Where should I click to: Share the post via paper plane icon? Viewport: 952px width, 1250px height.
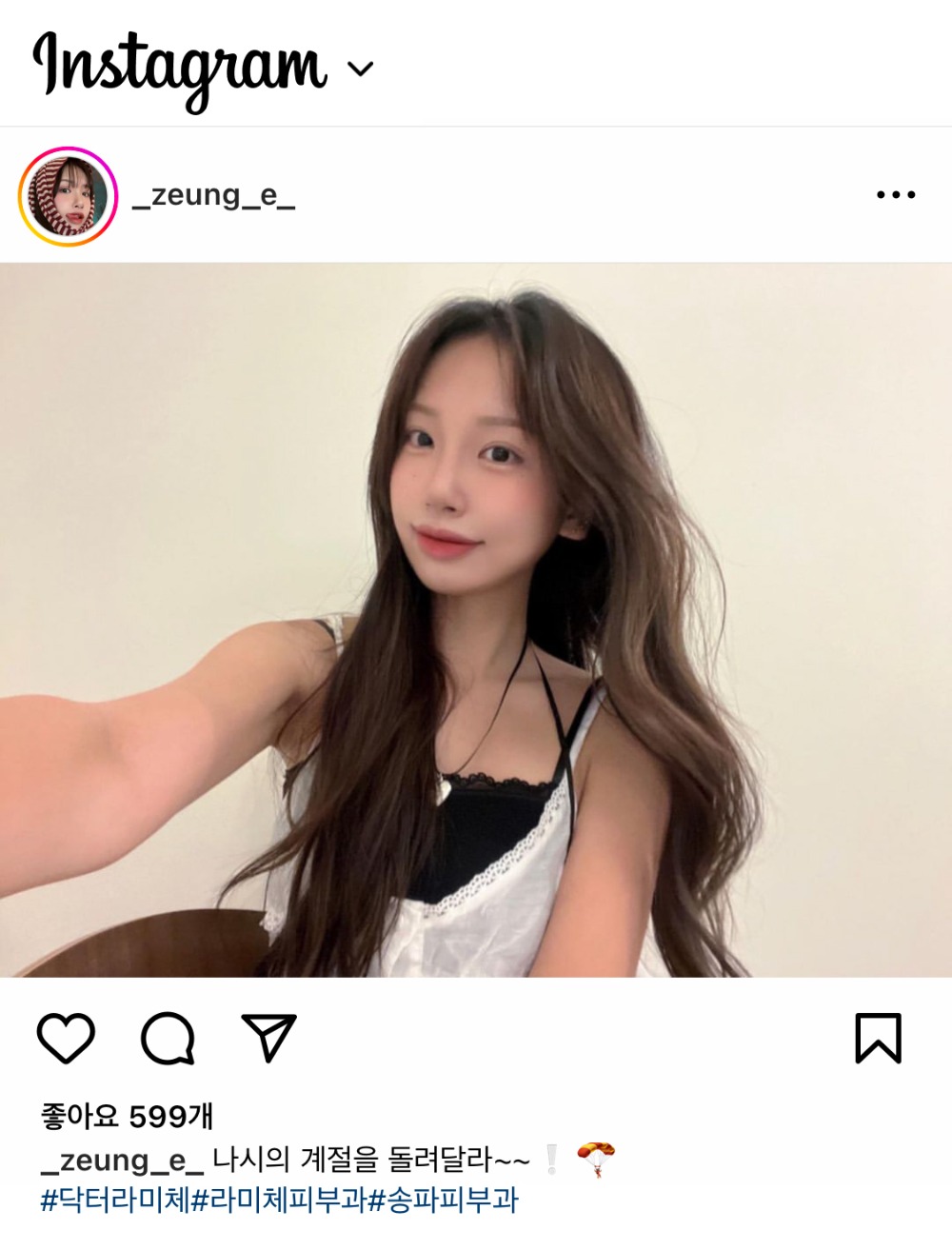pyautogui.click(x=269, y=1037)
